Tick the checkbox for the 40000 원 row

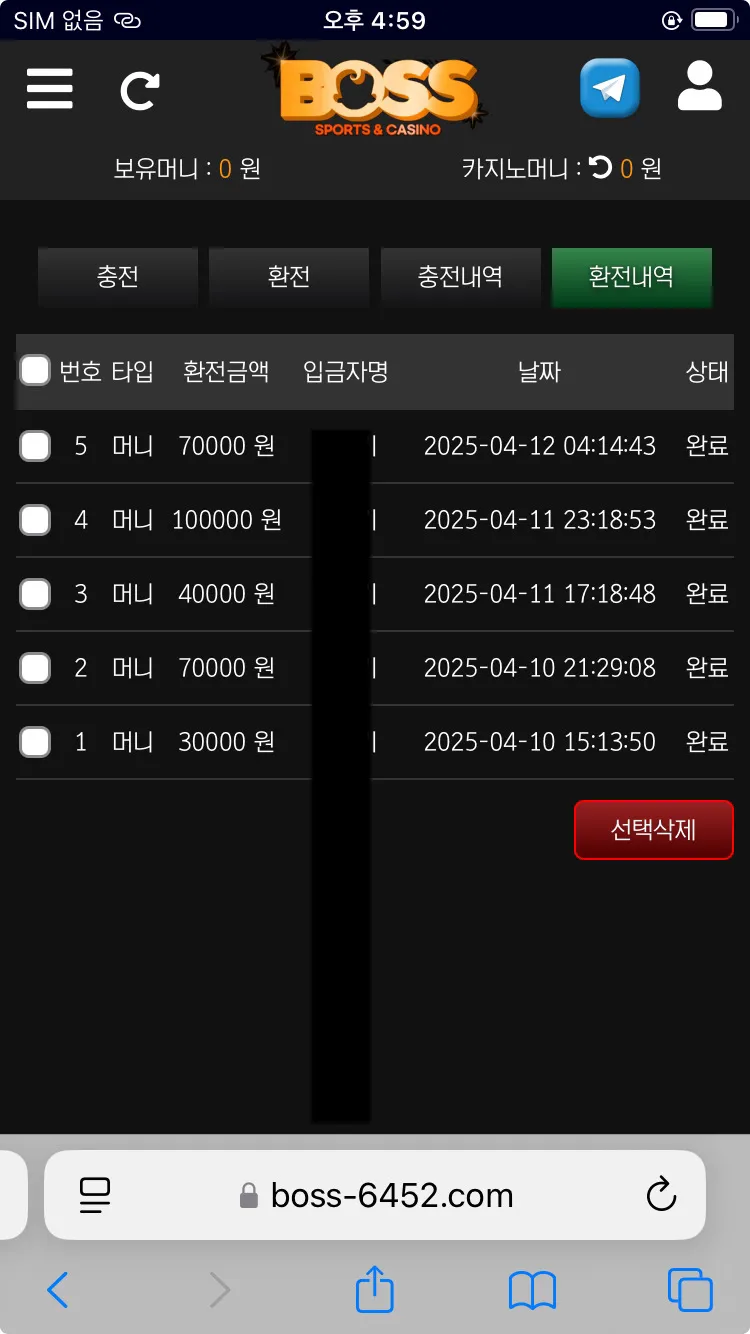pyautogui.click(x=35, y=594)
